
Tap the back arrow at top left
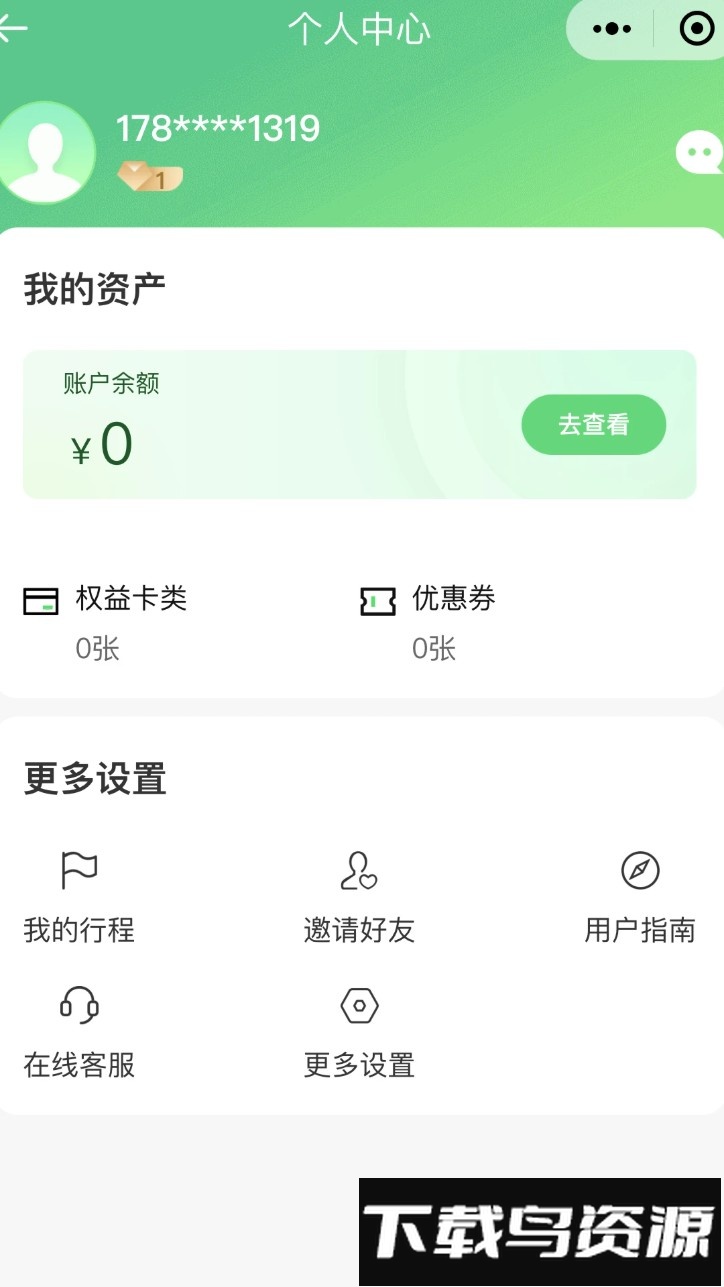coord(14,28)
